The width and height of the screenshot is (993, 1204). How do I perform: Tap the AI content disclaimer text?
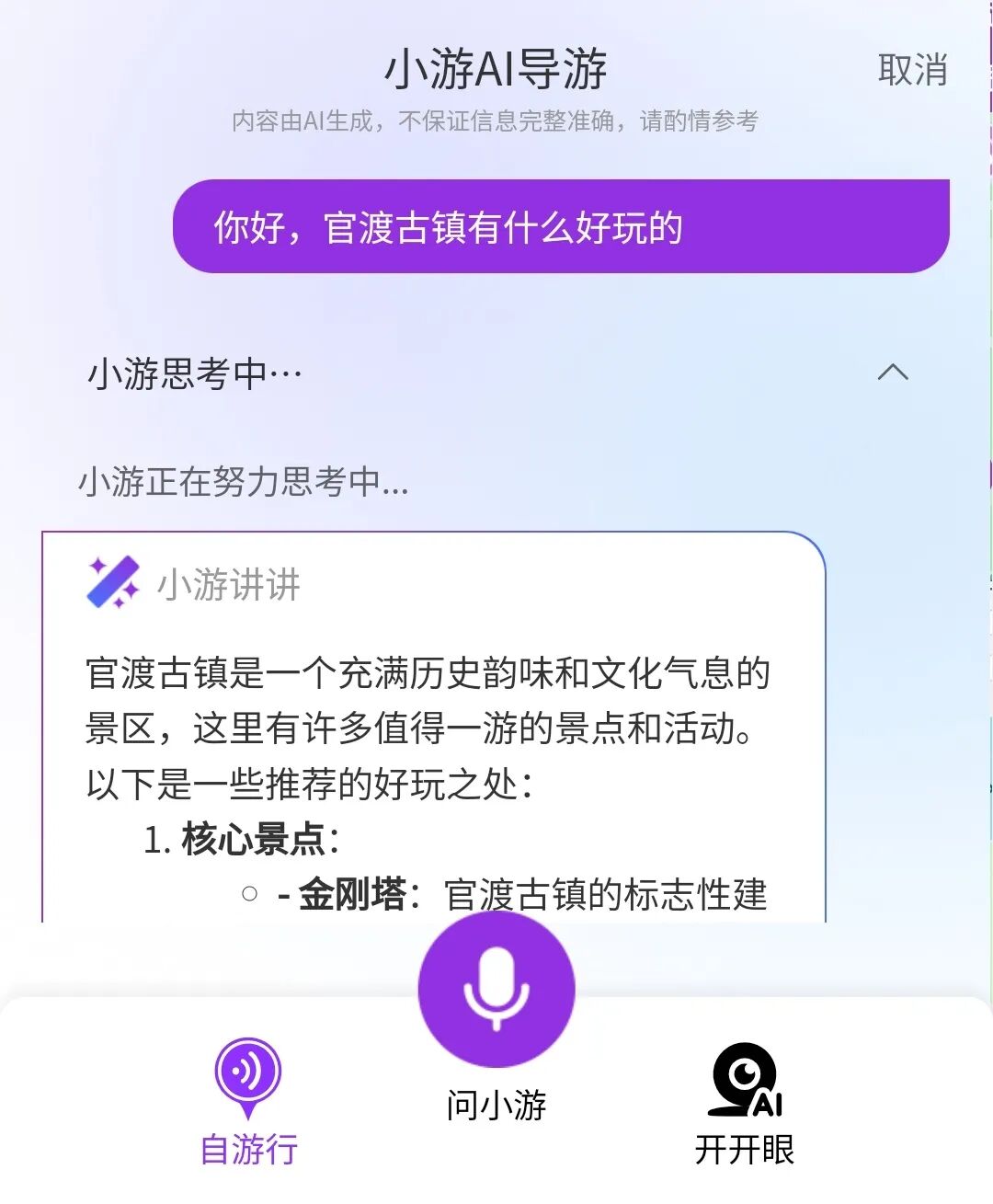(x=496, y=120)
